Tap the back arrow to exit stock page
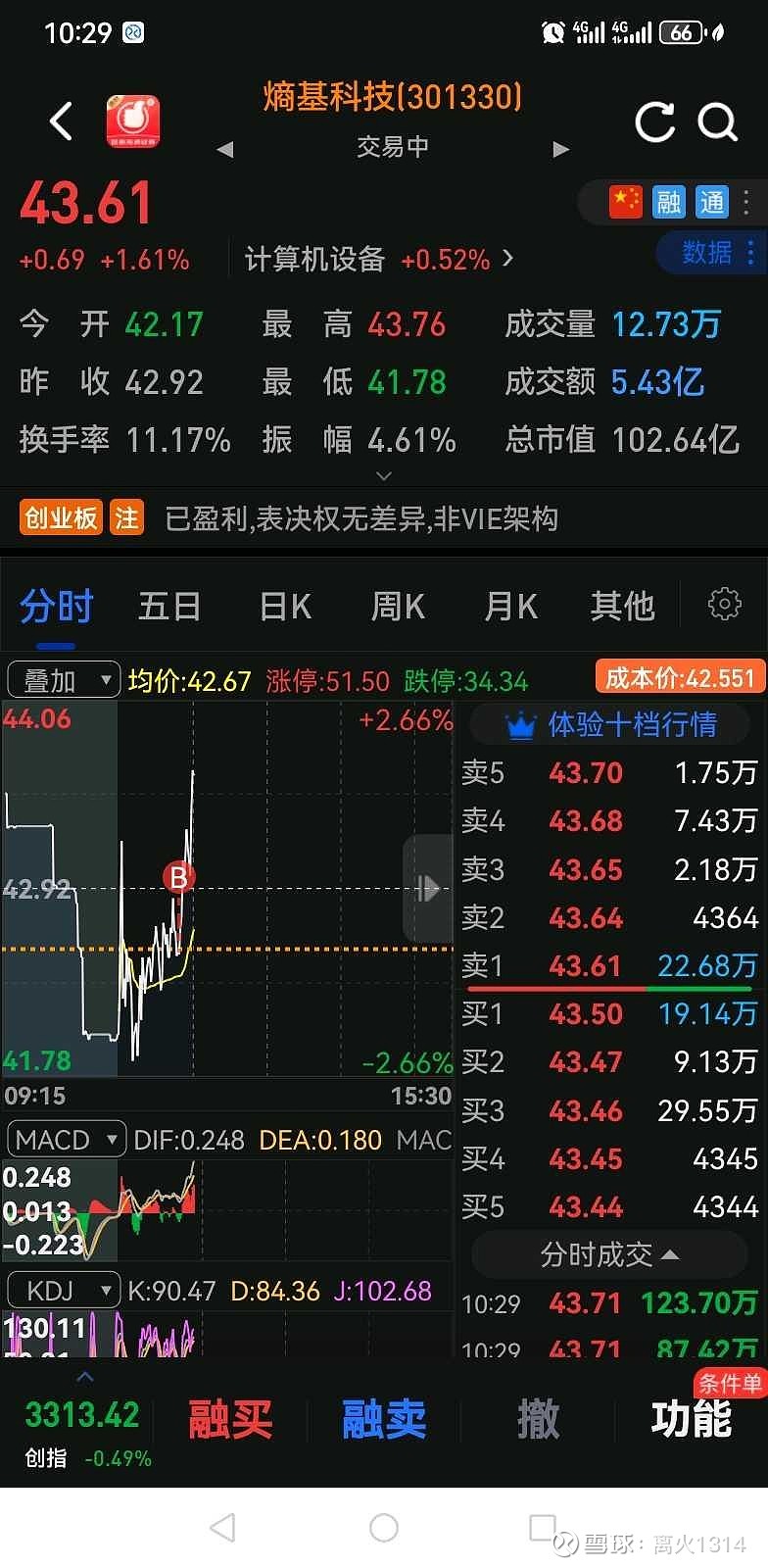 click(x=61, y=122)
